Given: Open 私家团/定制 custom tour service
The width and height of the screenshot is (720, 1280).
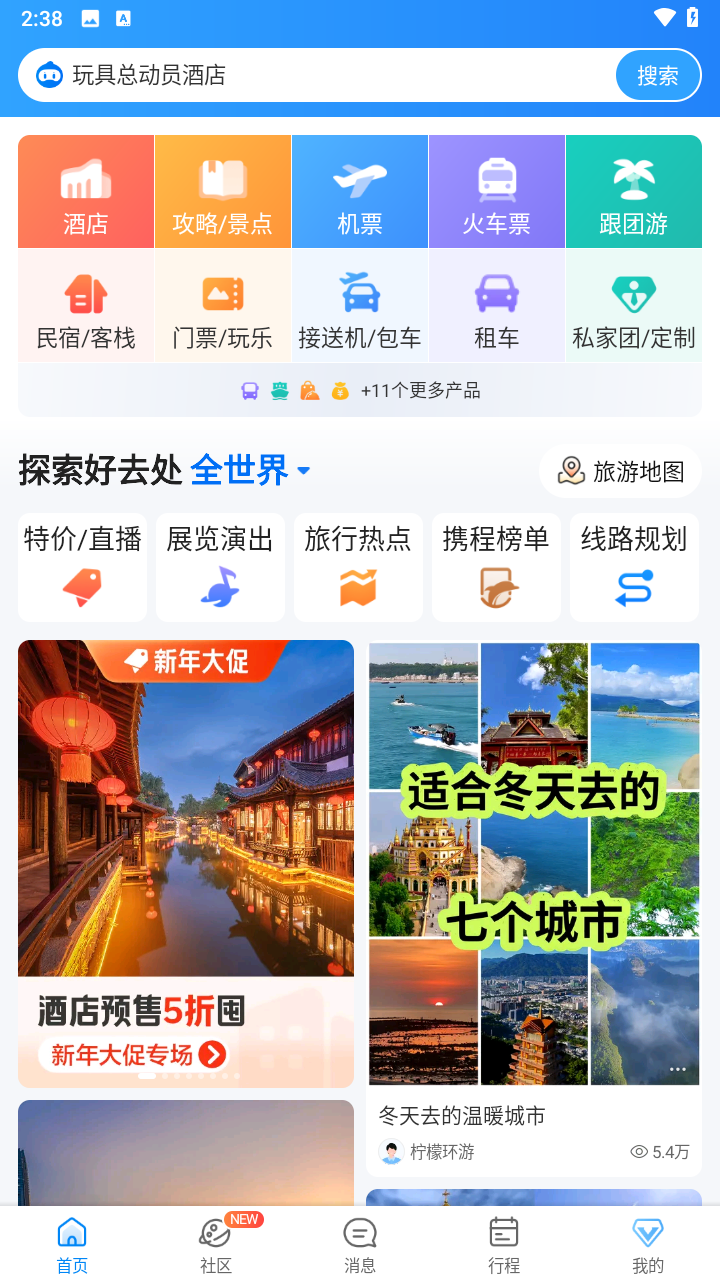Looking at the screenshot, I should click(633, 304).
